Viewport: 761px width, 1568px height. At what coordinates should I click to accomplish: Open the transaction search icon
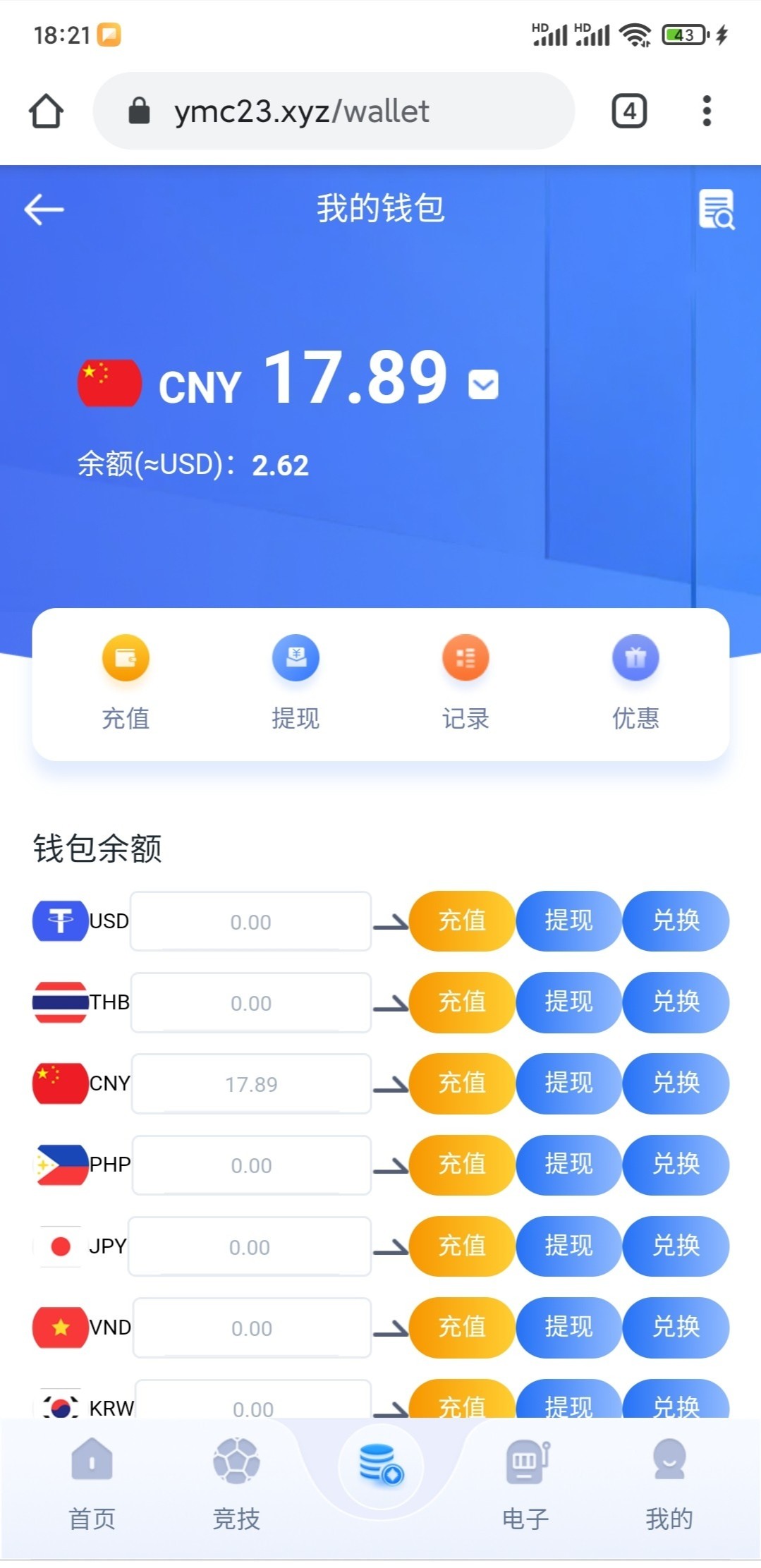tap(716, 209)
